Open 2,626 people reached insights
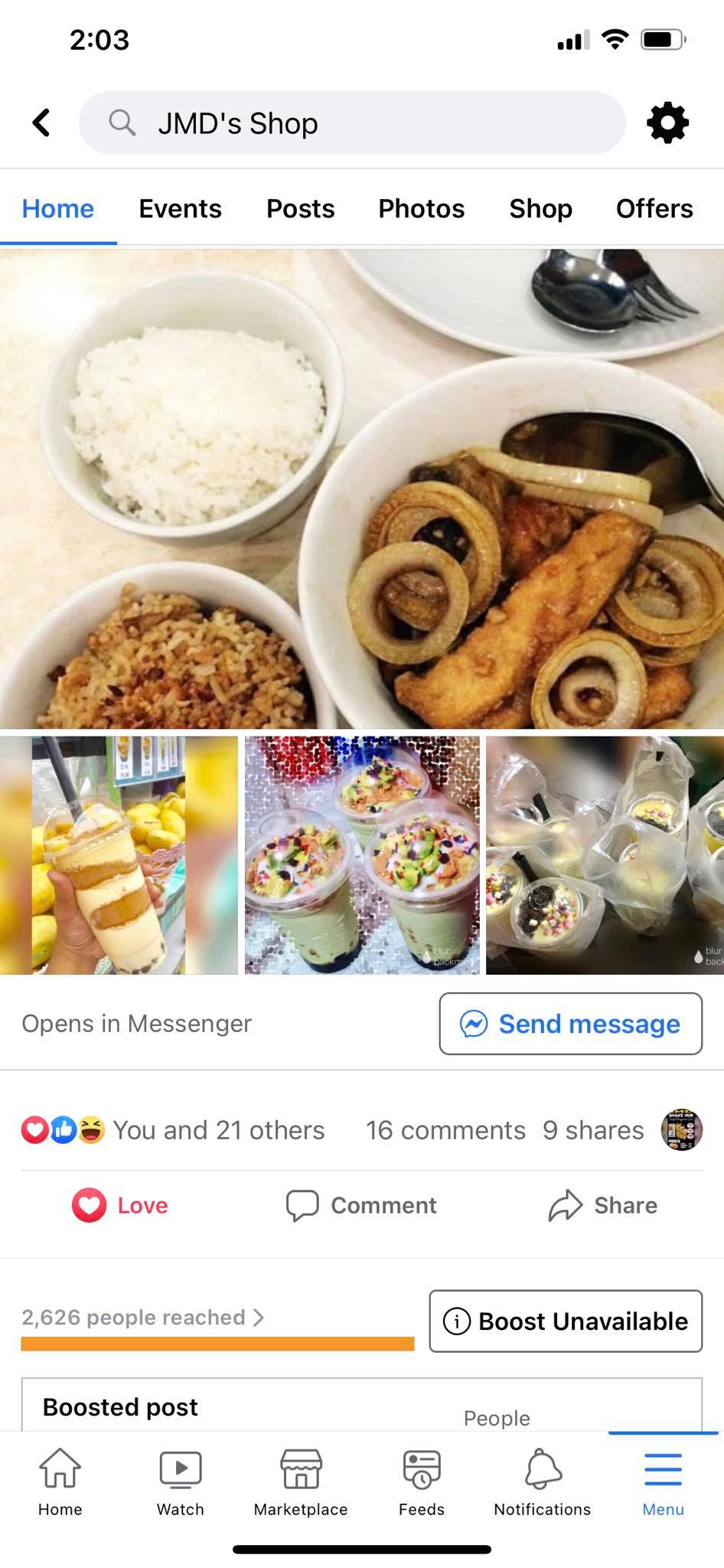 coord(142,1317)
